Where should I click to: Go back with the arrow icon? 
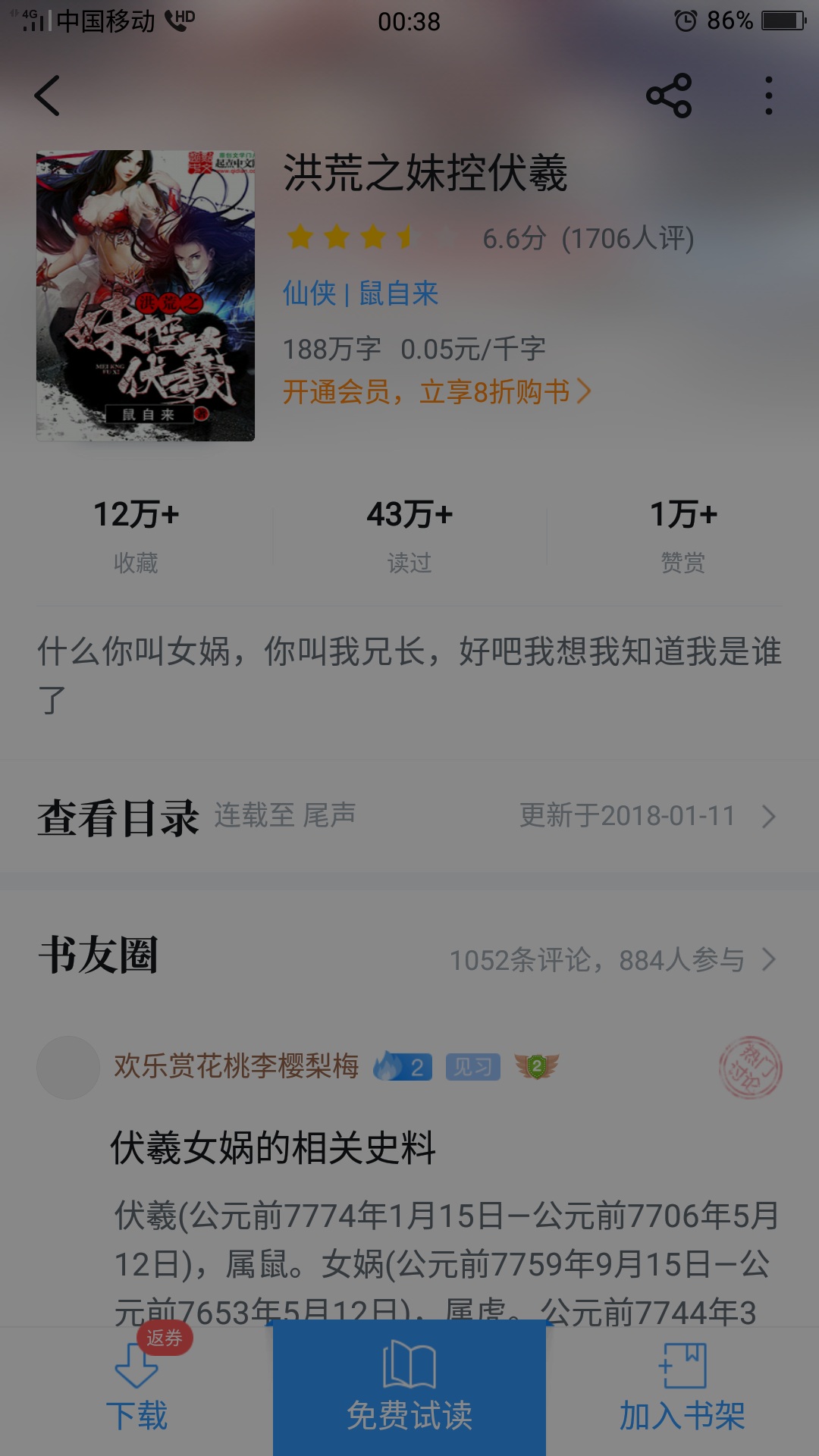pos(47,96)
